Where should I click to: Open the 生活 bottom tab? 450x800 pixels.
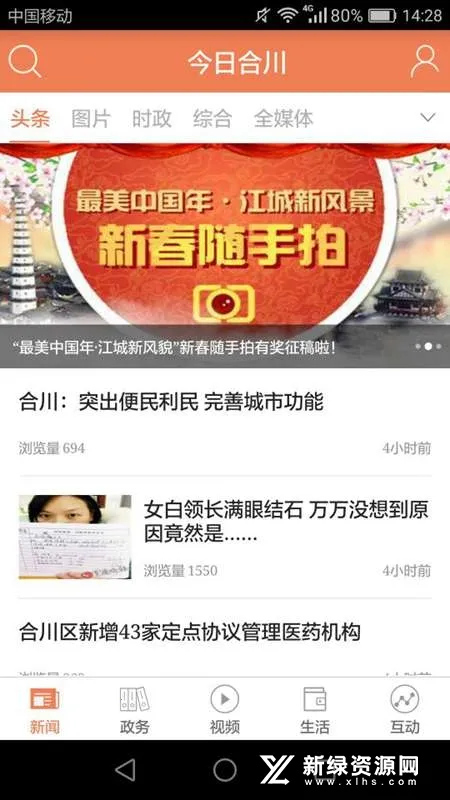coord(314,710)
